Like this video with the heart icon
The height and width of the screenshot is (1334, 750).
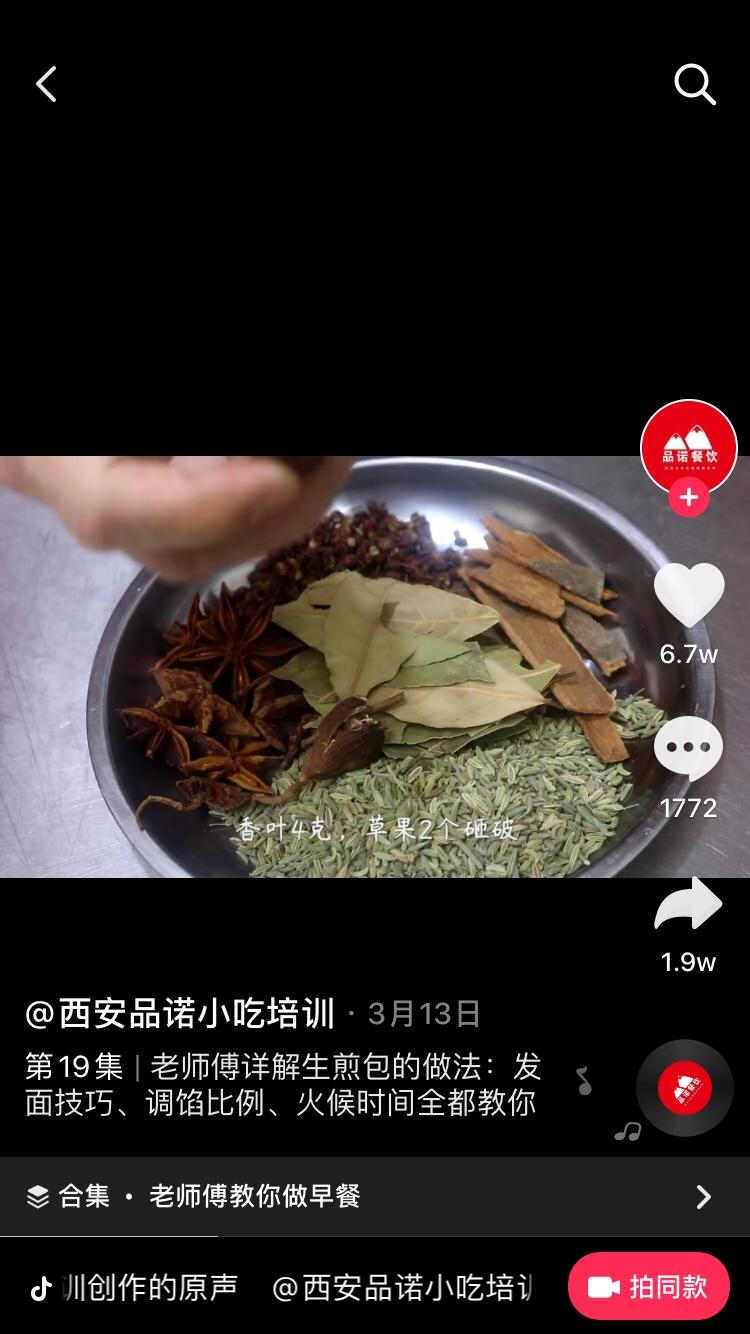[688, 596]
